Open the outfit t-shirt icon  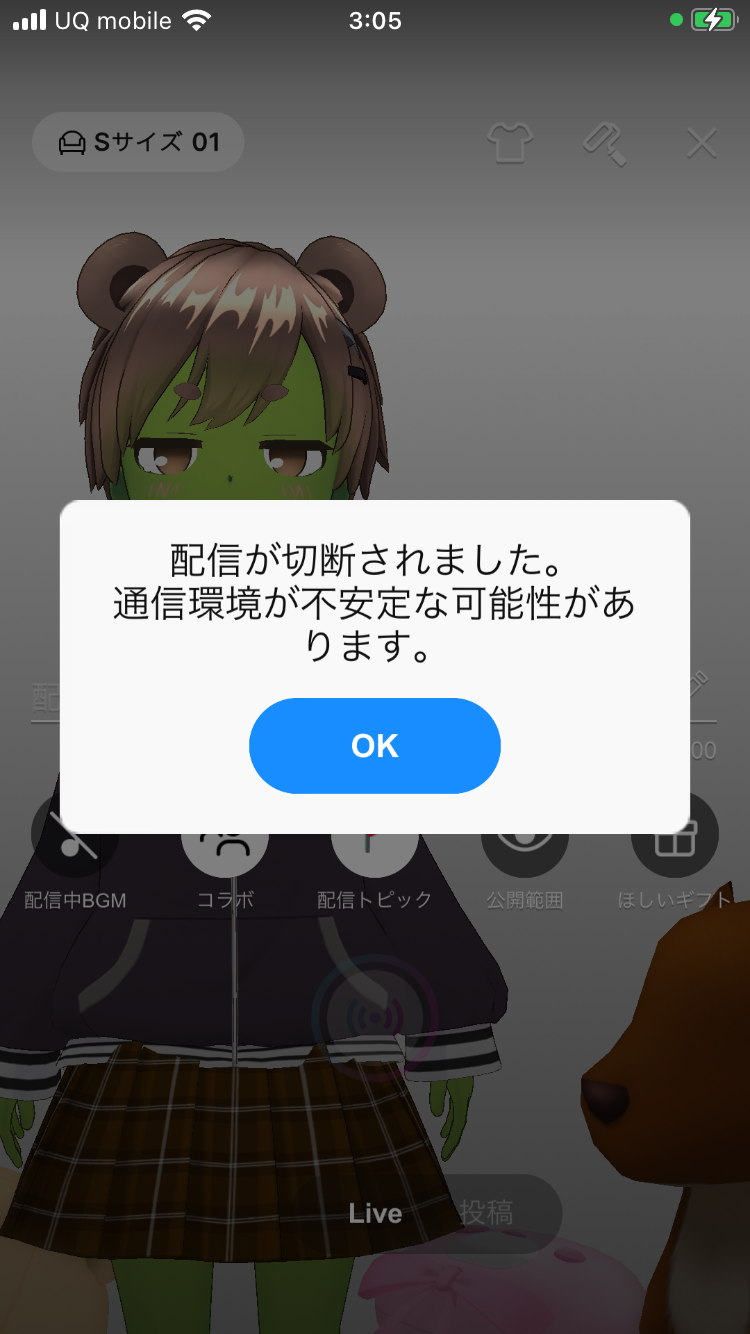coord(509,143)
